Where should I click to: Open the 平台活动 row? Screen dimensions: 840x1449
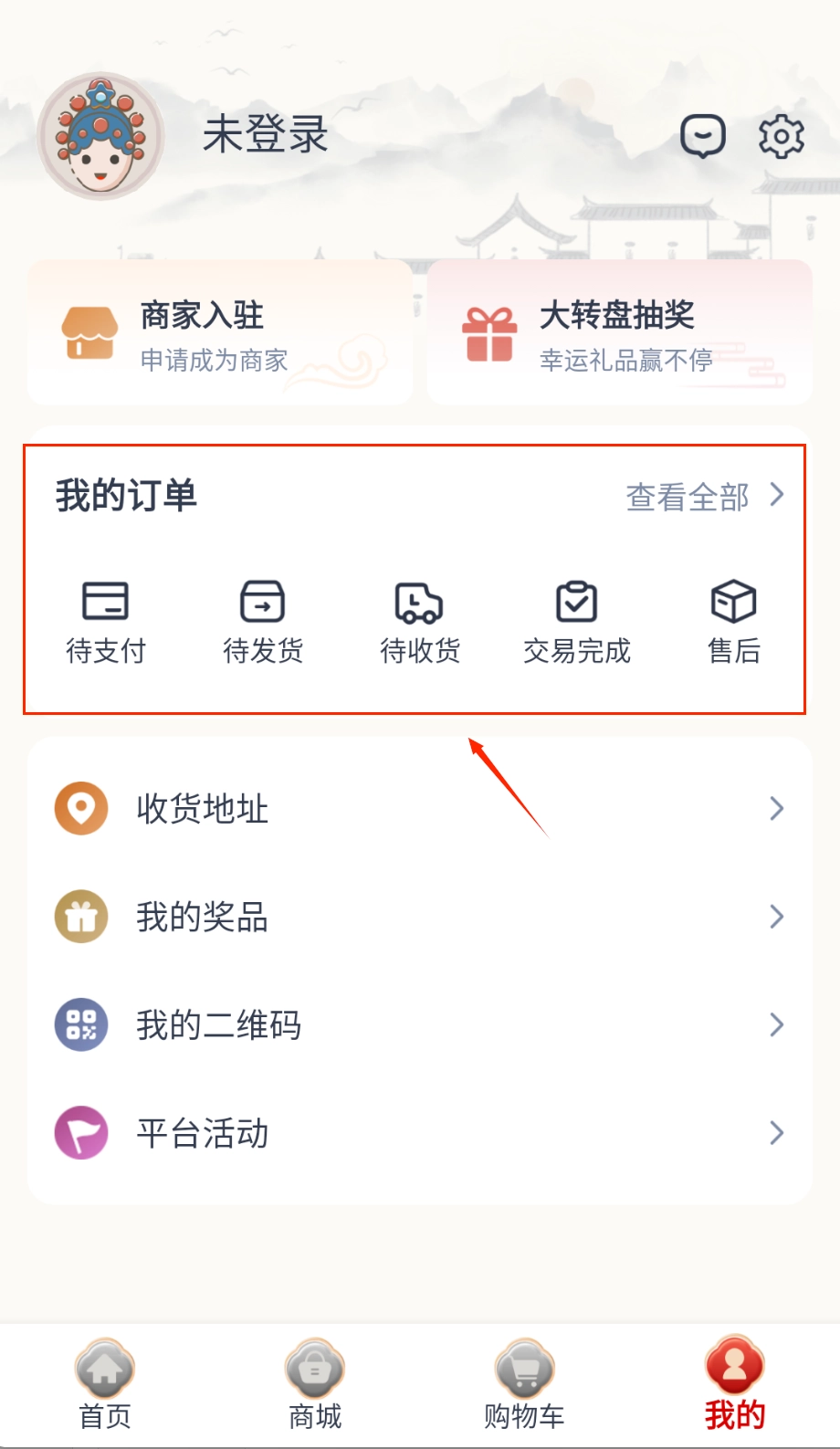[x=420, y=1133]
